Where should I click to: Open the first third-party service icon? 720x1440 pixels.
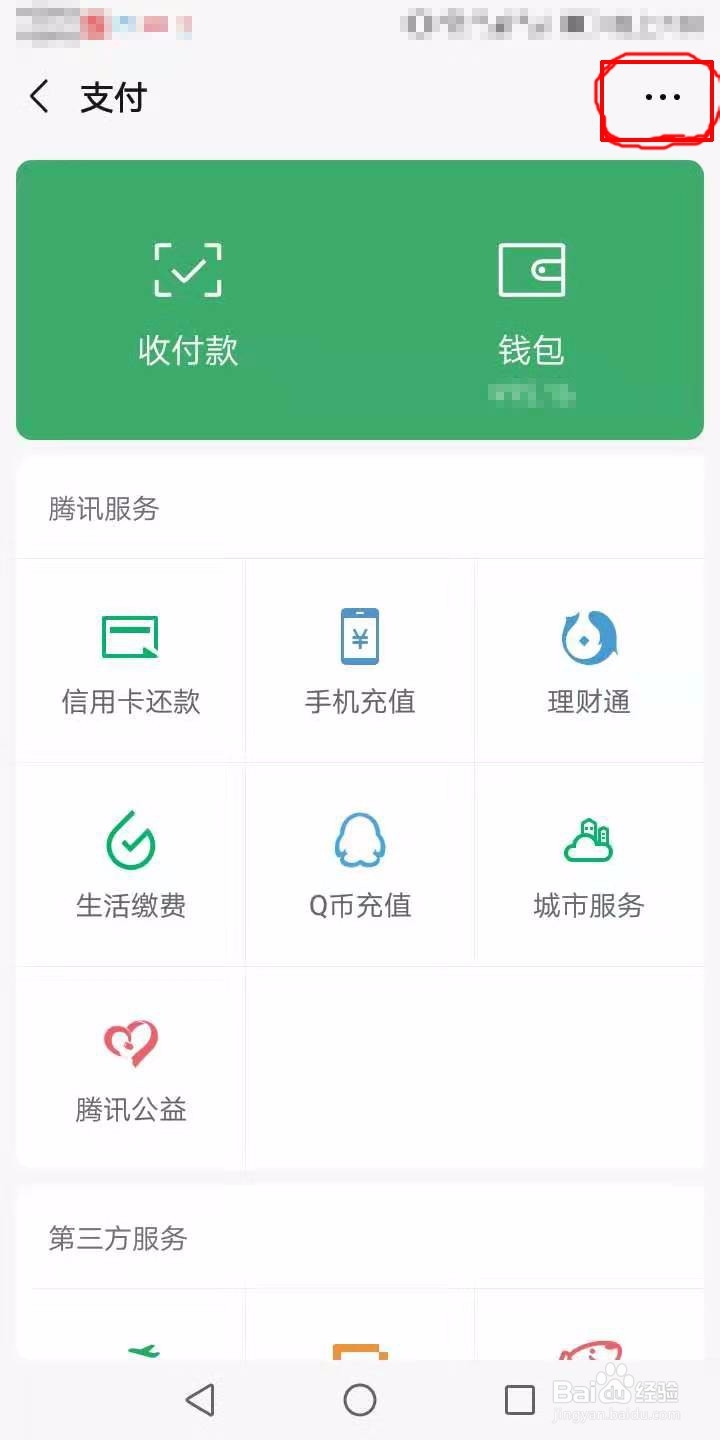(x=130, y=1350)
